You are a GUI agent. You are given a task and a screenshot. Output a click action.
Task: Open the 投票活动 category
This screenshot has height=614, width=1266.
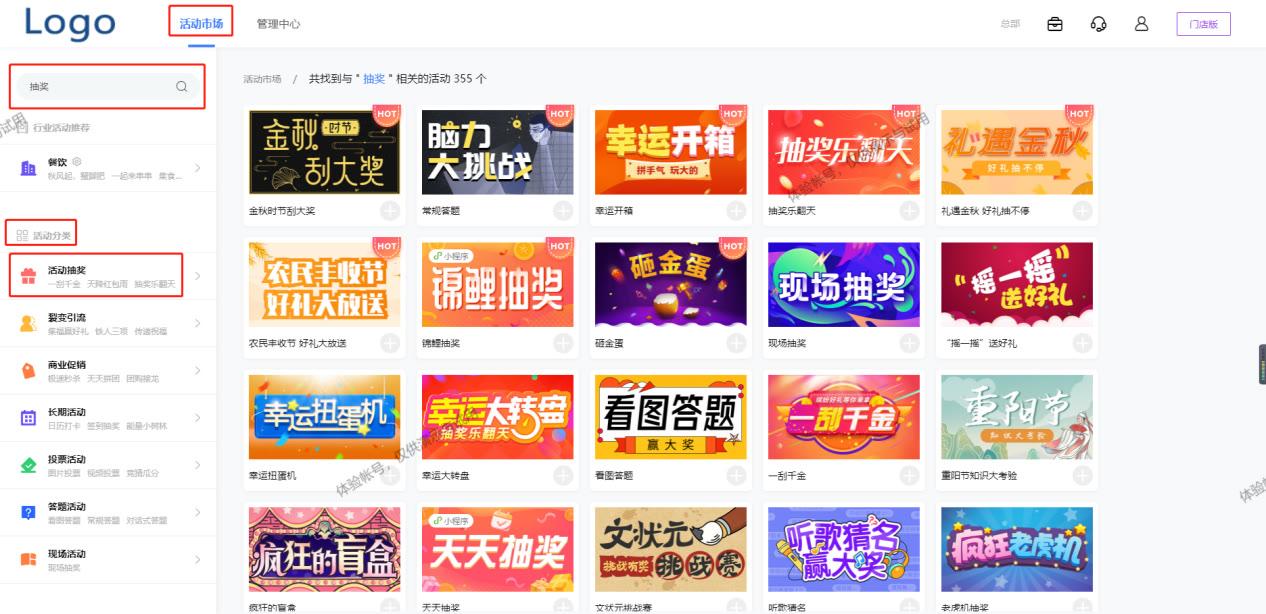coord(108,465)
